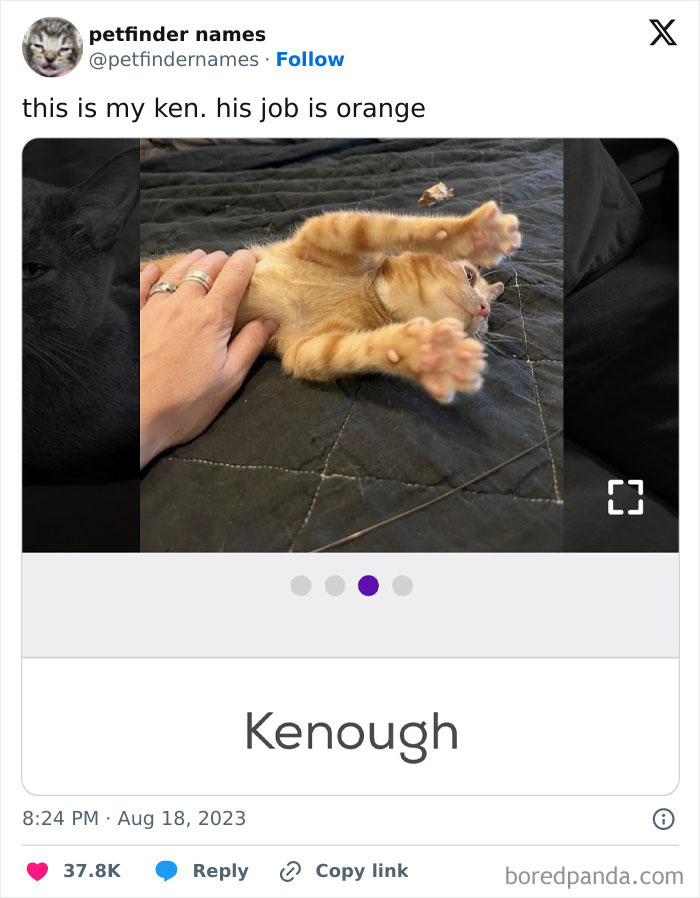Follow the petfinder names account

pos(310,59)
